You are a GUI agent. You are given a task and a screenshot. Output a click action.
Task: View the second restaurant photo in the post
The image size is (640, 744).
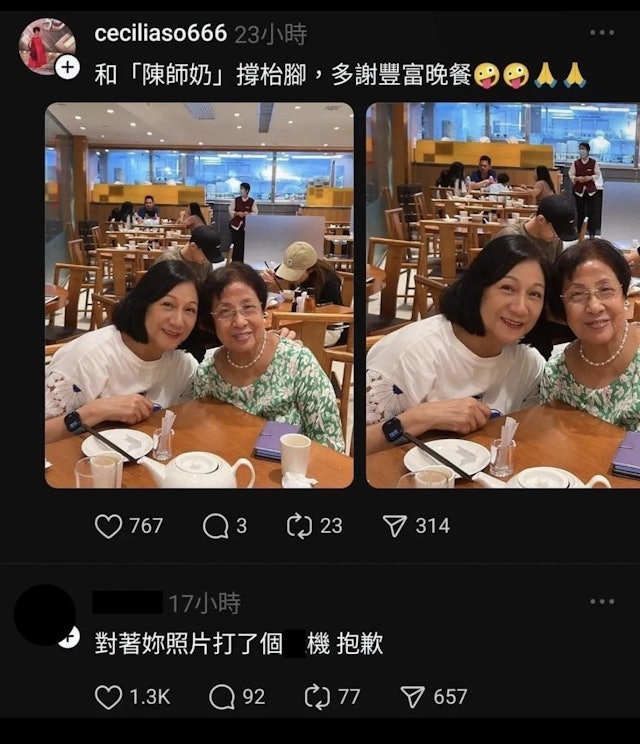coord(502,295)
